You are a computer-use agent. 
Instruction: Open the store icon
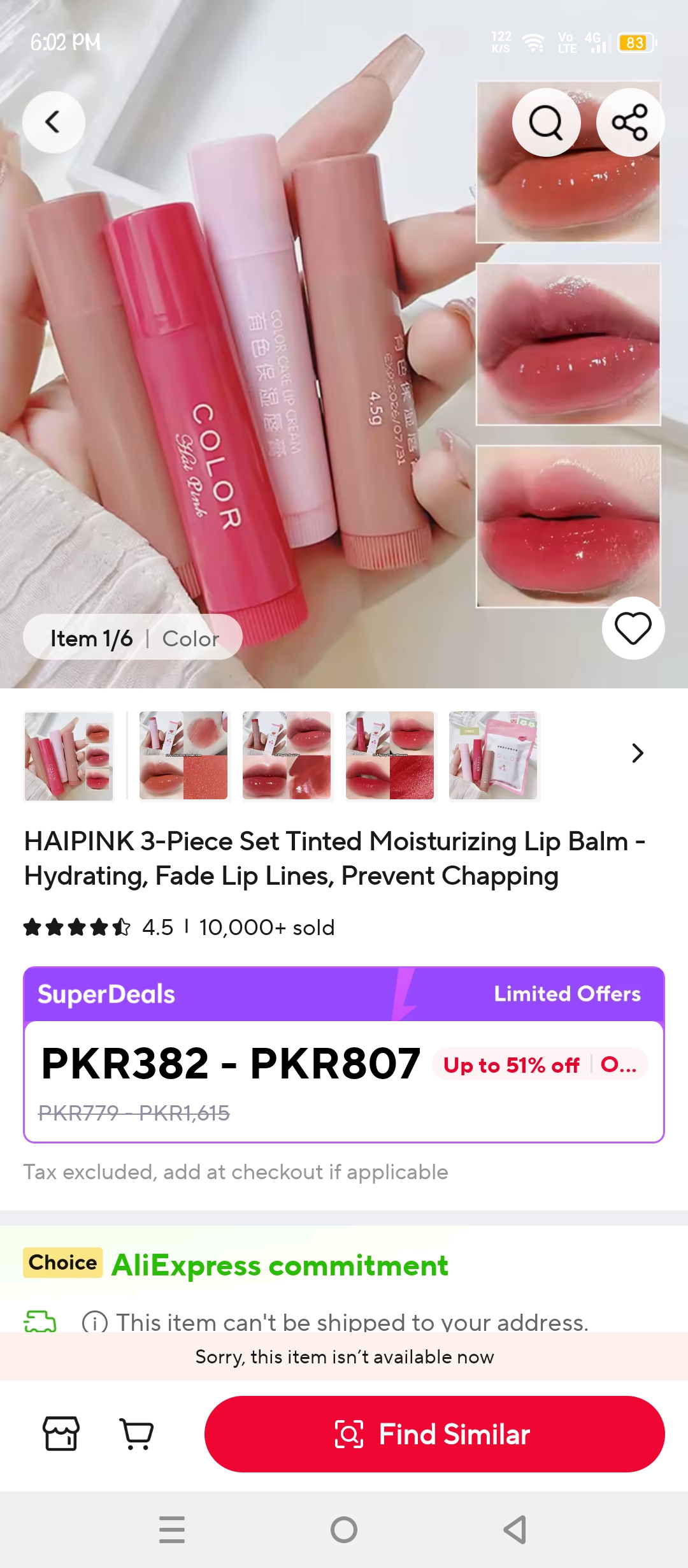pos(61,1434)
